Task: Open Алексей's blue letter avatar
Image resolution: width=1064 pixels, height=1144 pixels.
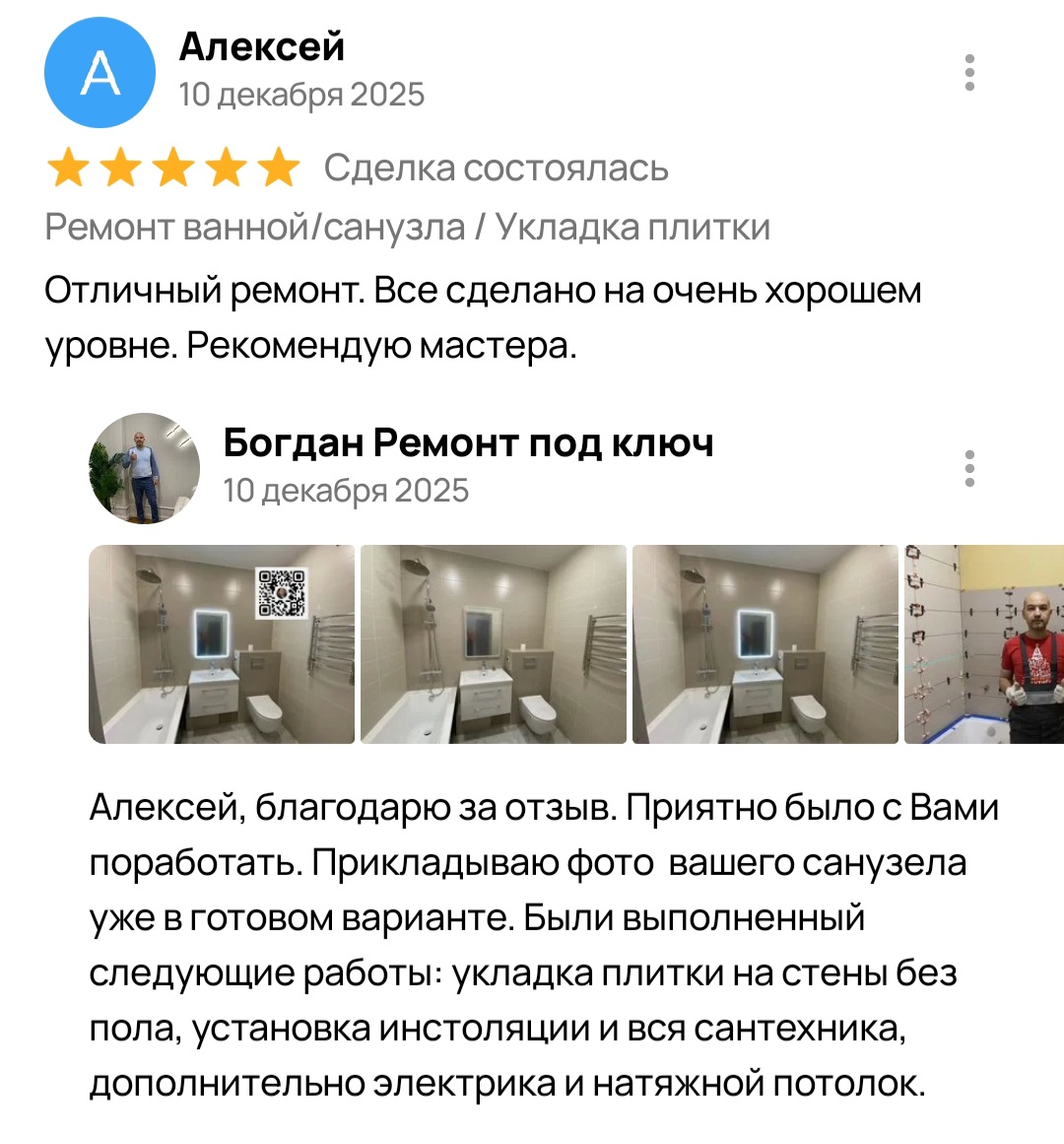Action: (x=100, y=72)
